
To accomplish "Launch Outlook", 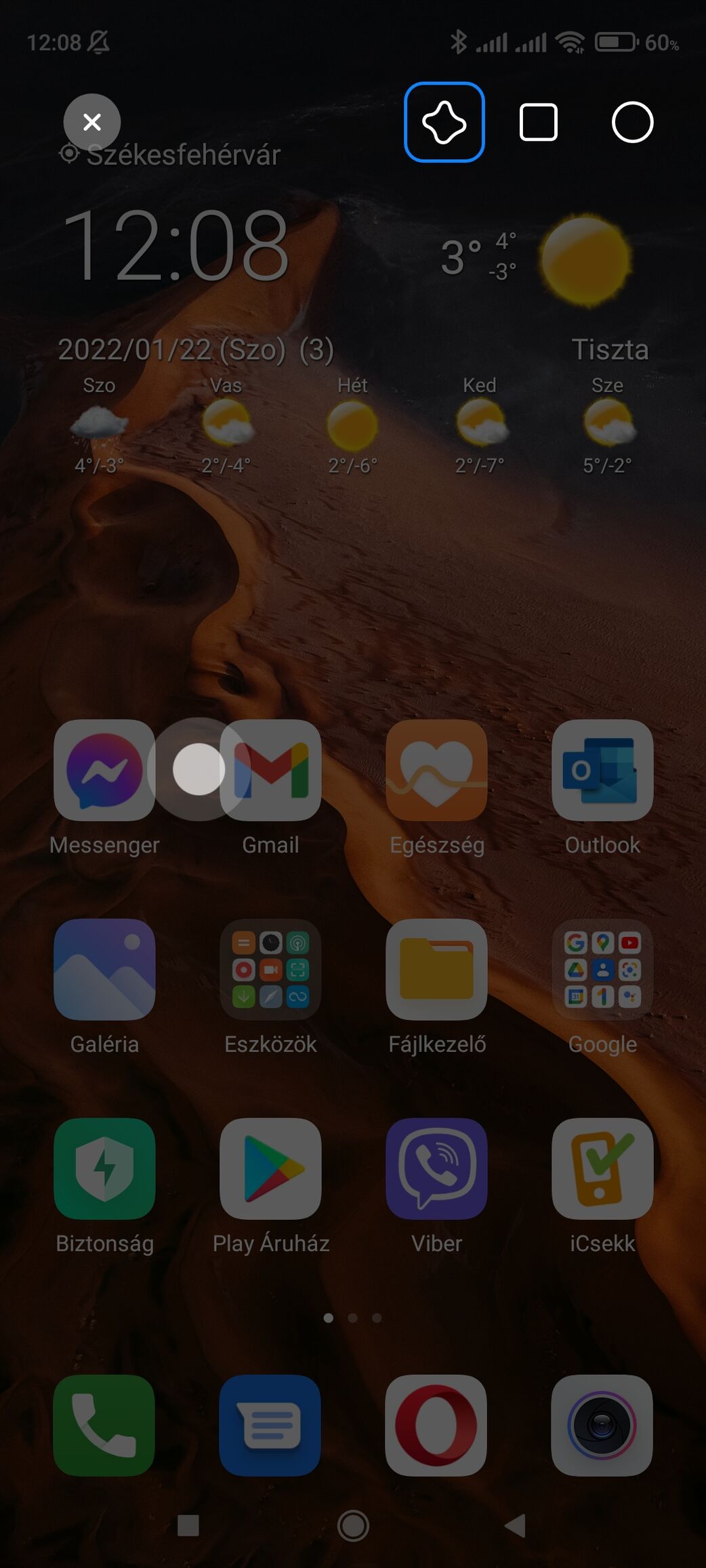I will [602, 771].
